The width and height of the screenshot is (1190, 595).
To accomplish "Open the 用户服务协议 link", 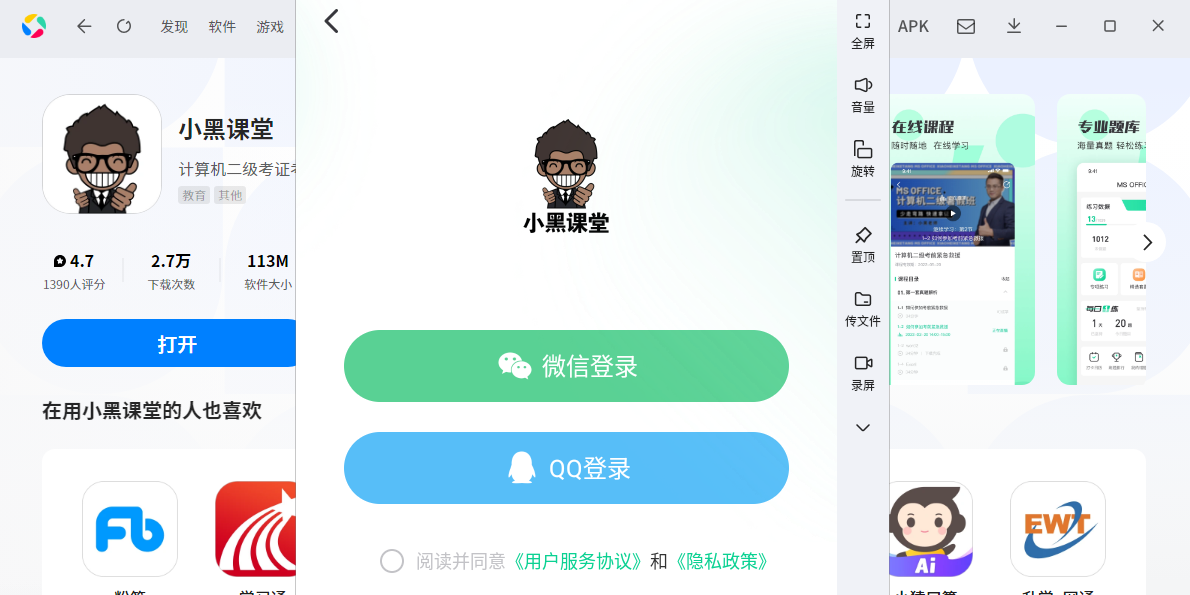I will point(578,561).
